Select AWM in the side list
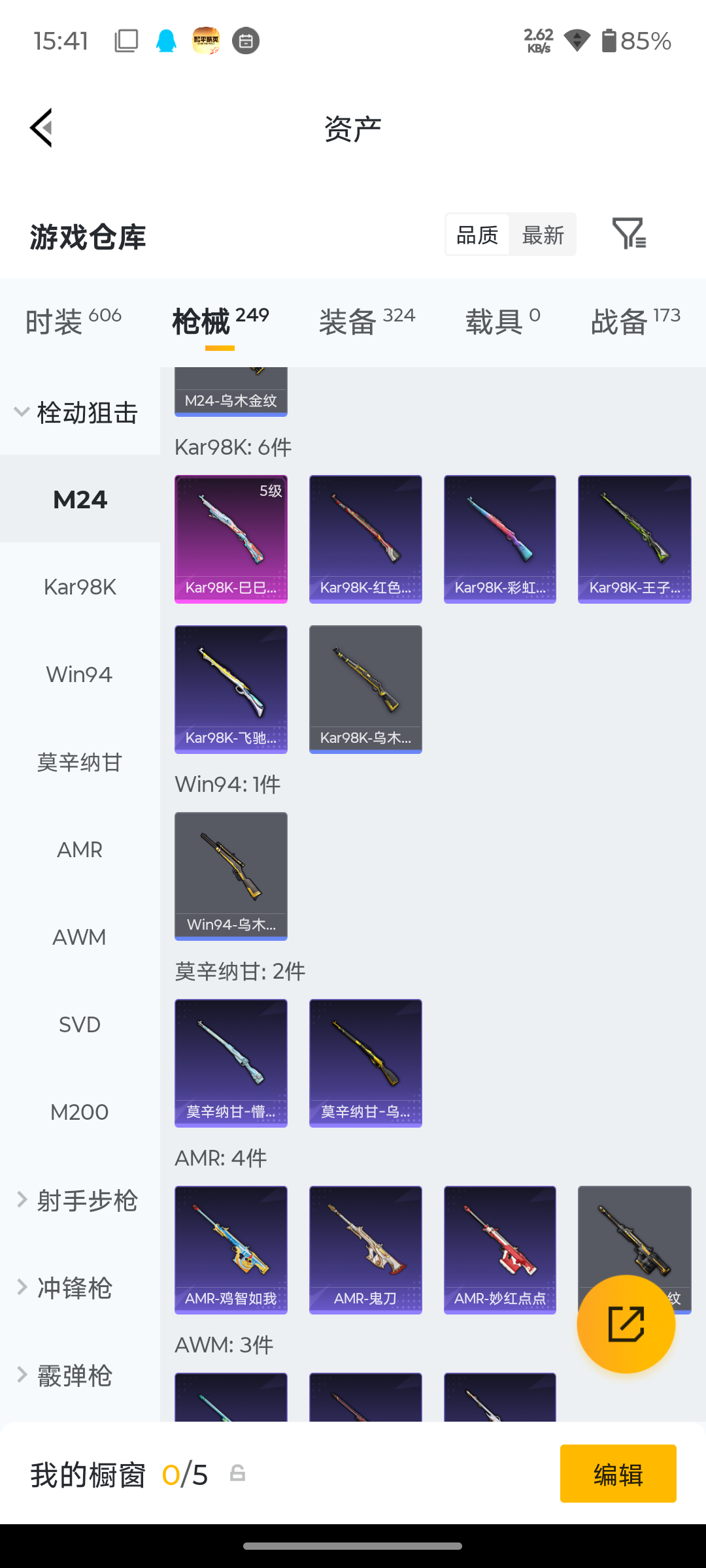The image size is (706, 1568). click(80, 937)
